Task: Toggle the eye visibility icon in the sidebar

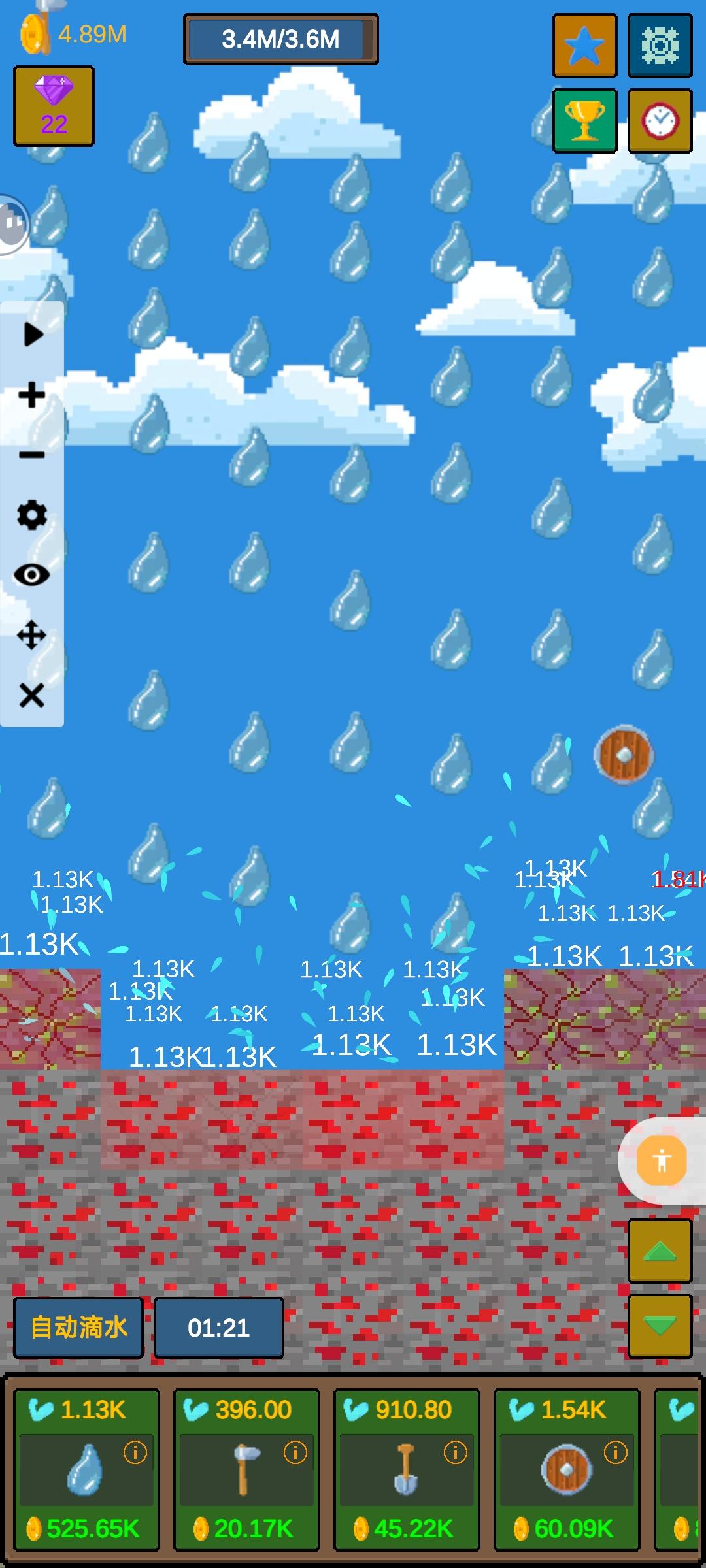Action: (32, 574)
